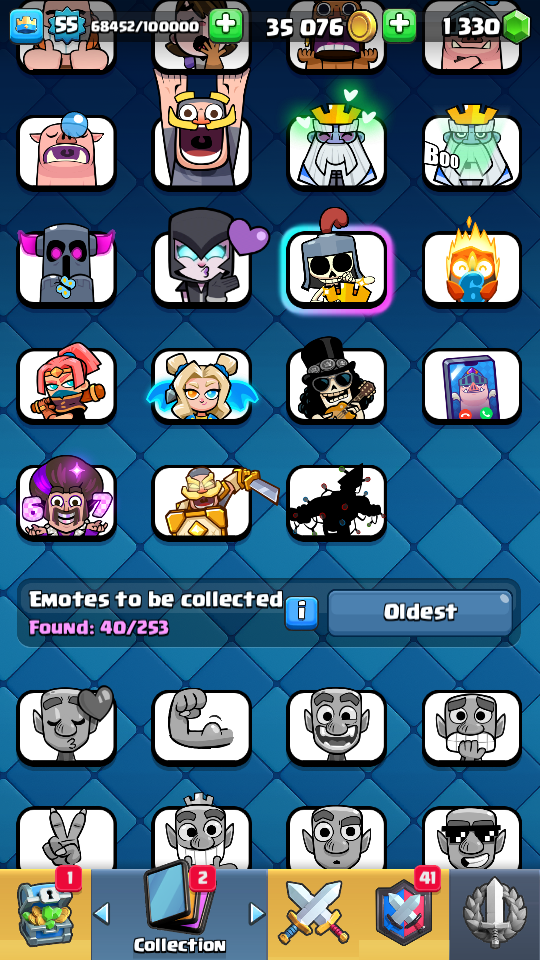Screen dimensions: 540x960
Task: Select the skeleton knight with crown emote
Action: click(337, 268)
